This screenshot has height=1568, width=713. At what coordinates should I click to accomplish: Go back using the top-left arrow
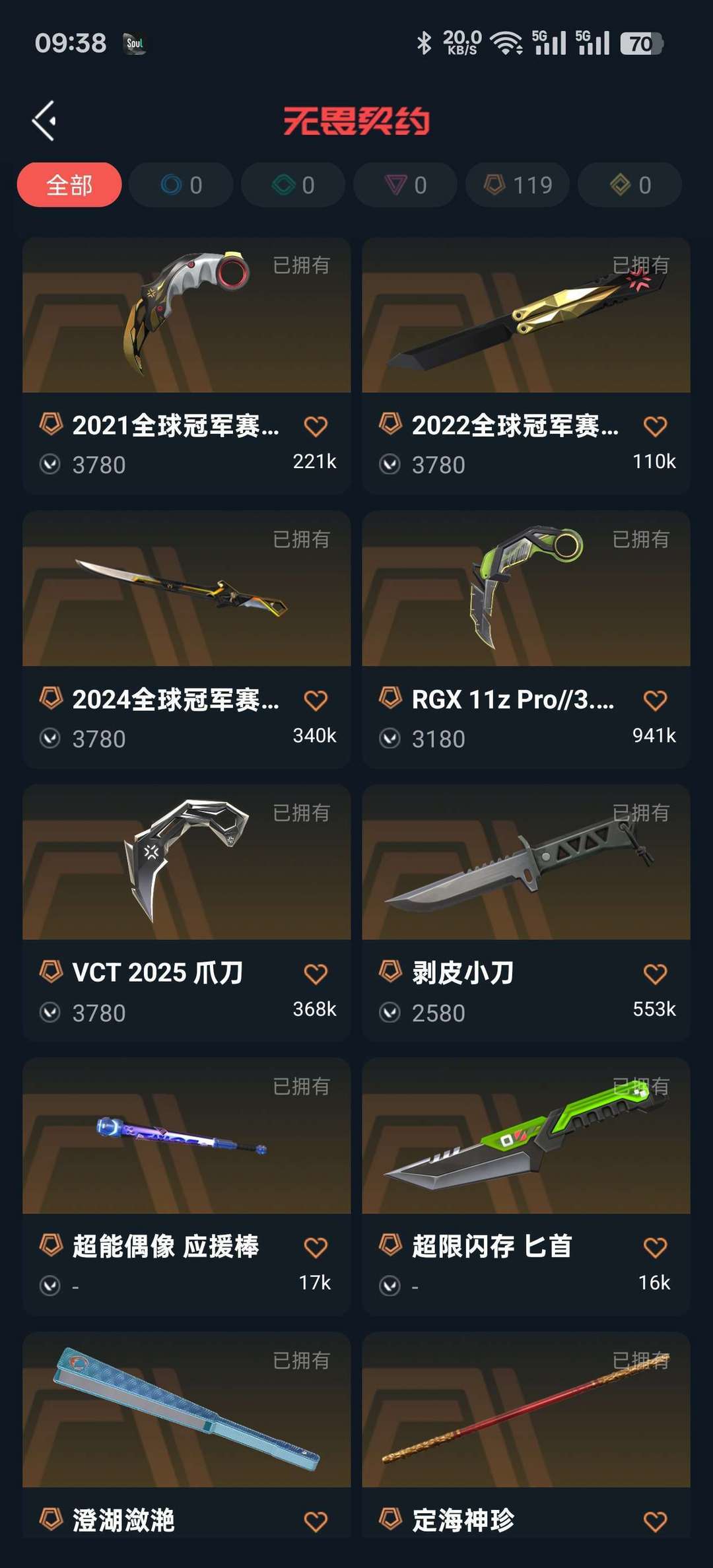44,121
